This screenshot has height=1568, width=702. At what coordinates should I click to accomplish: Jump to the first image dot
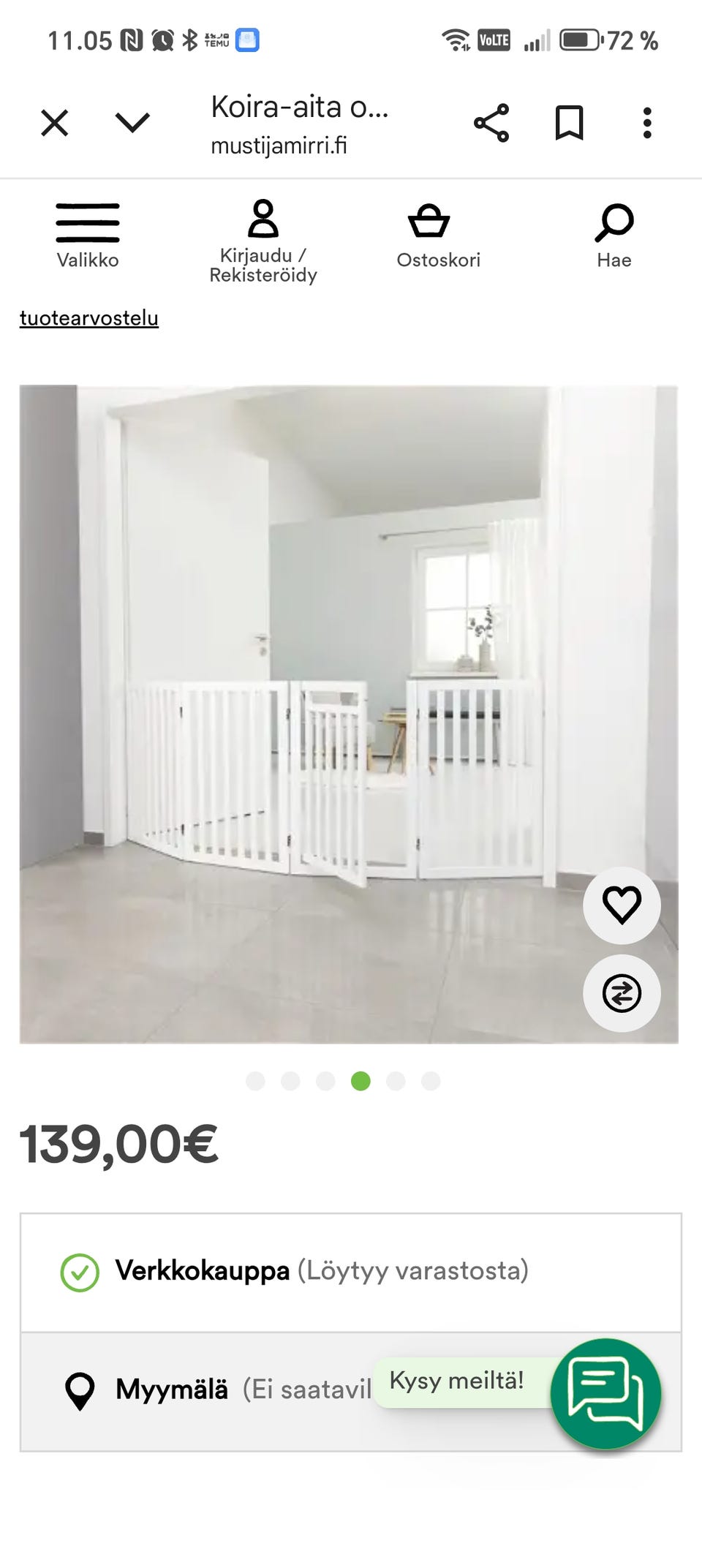[255, 1081]
